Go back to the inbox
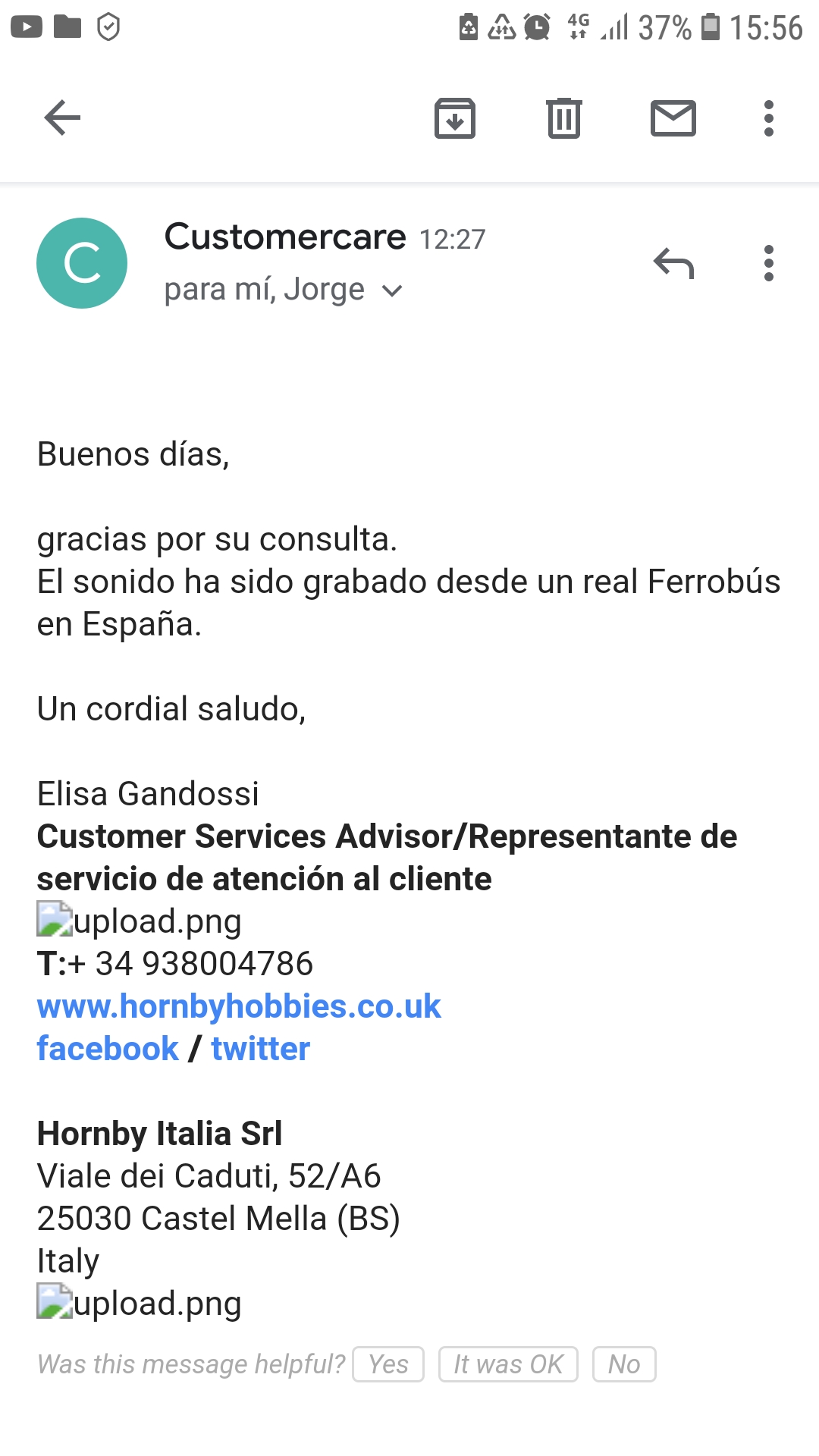819x1456 pixels. (x=62, y=118)
